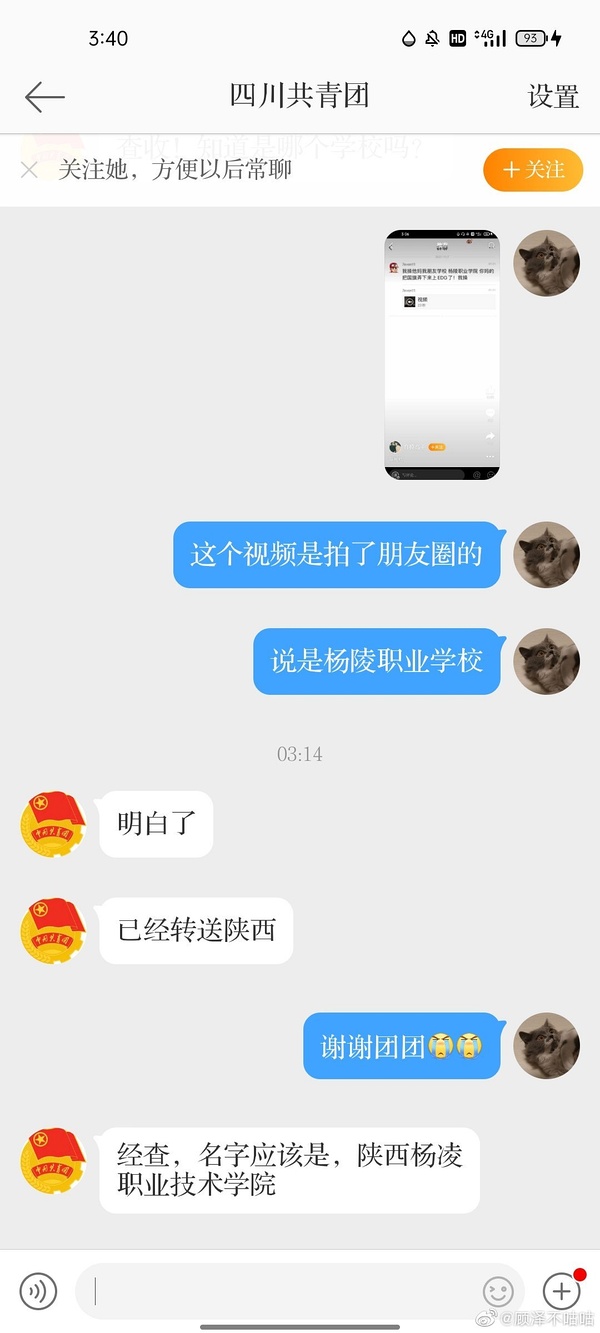The image size is (600, 1333).
Task: Dismiss the follow suggestion banner
Action: pos(29,170)
